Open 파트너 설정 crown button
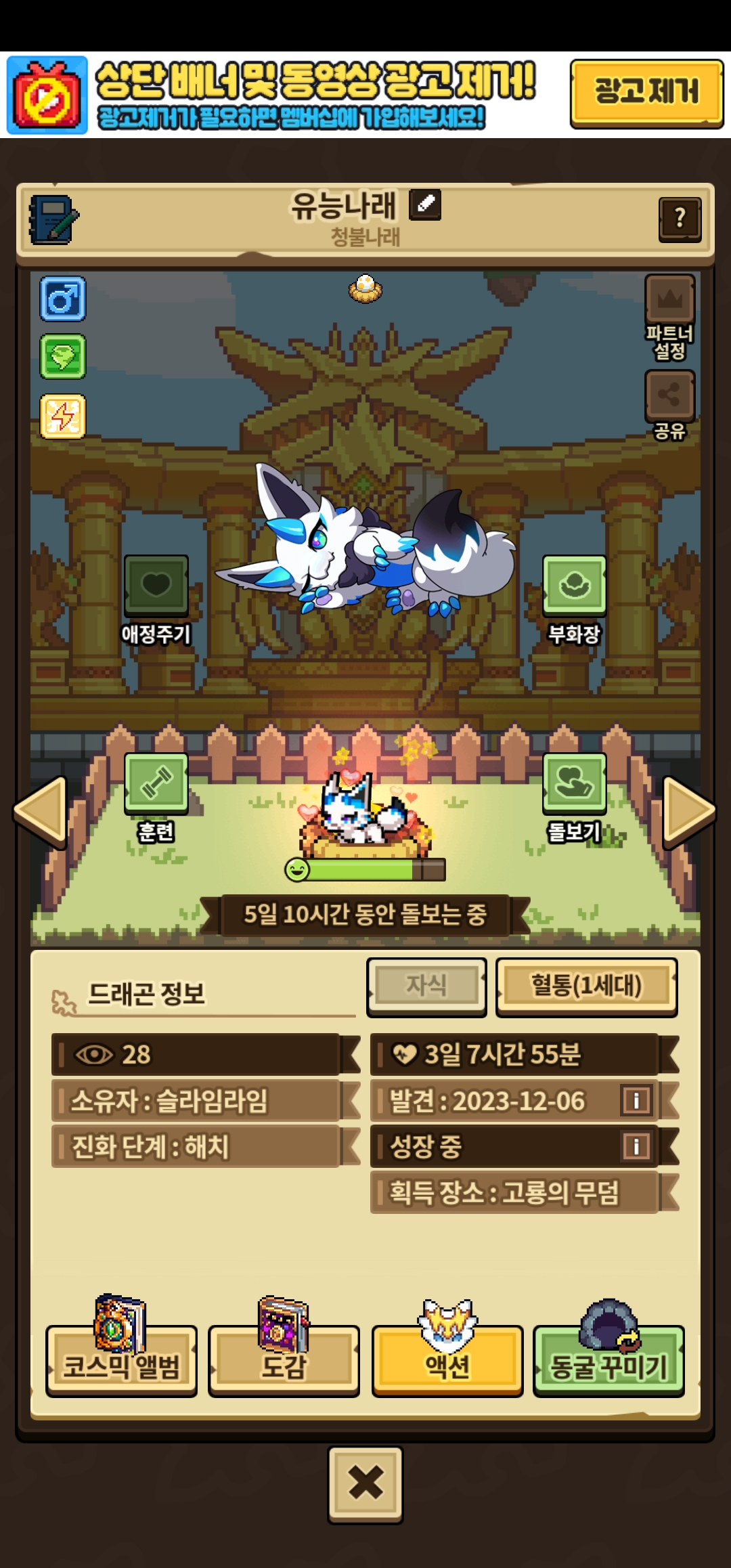 click(x=669, y=300)
